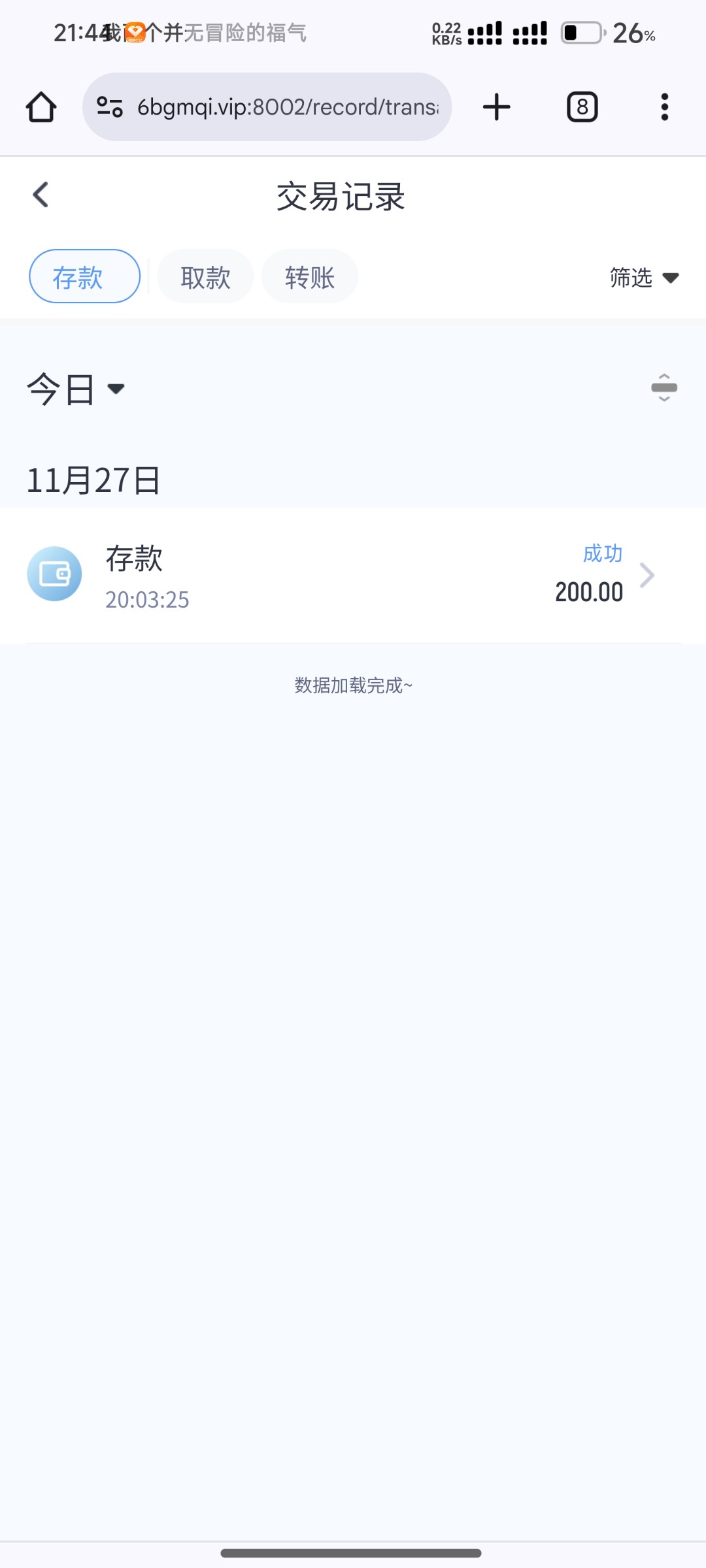Tap the browser home button
Screen dimensions: 706x1568
[41, 106]
